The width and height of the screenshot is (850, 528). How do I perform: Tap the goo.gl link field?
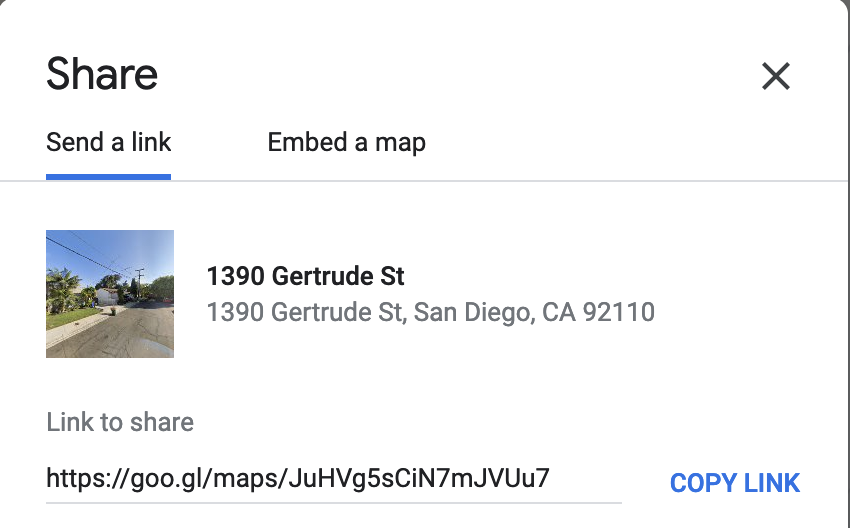[x=298, y=478]
